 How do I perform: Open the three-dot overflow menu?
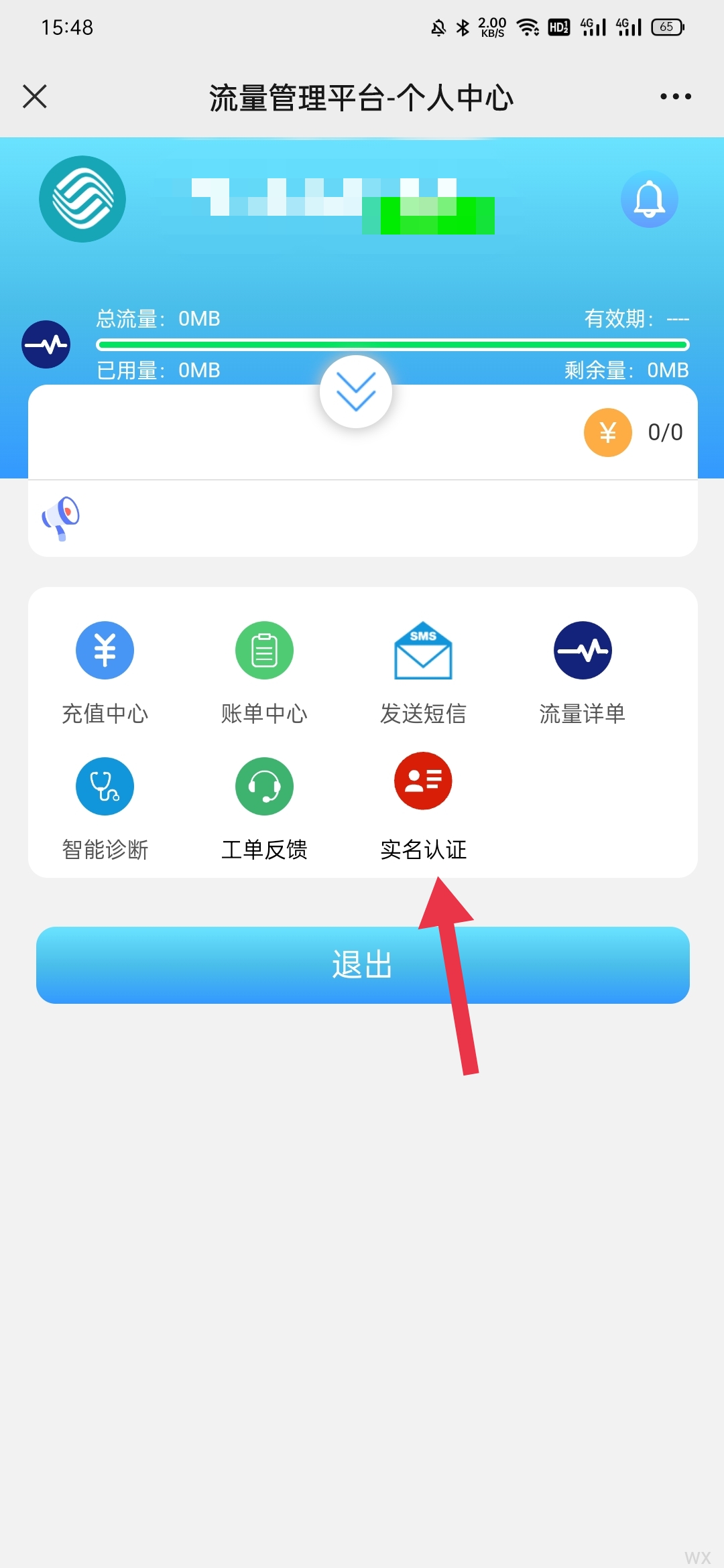click(x=675, y=96)
